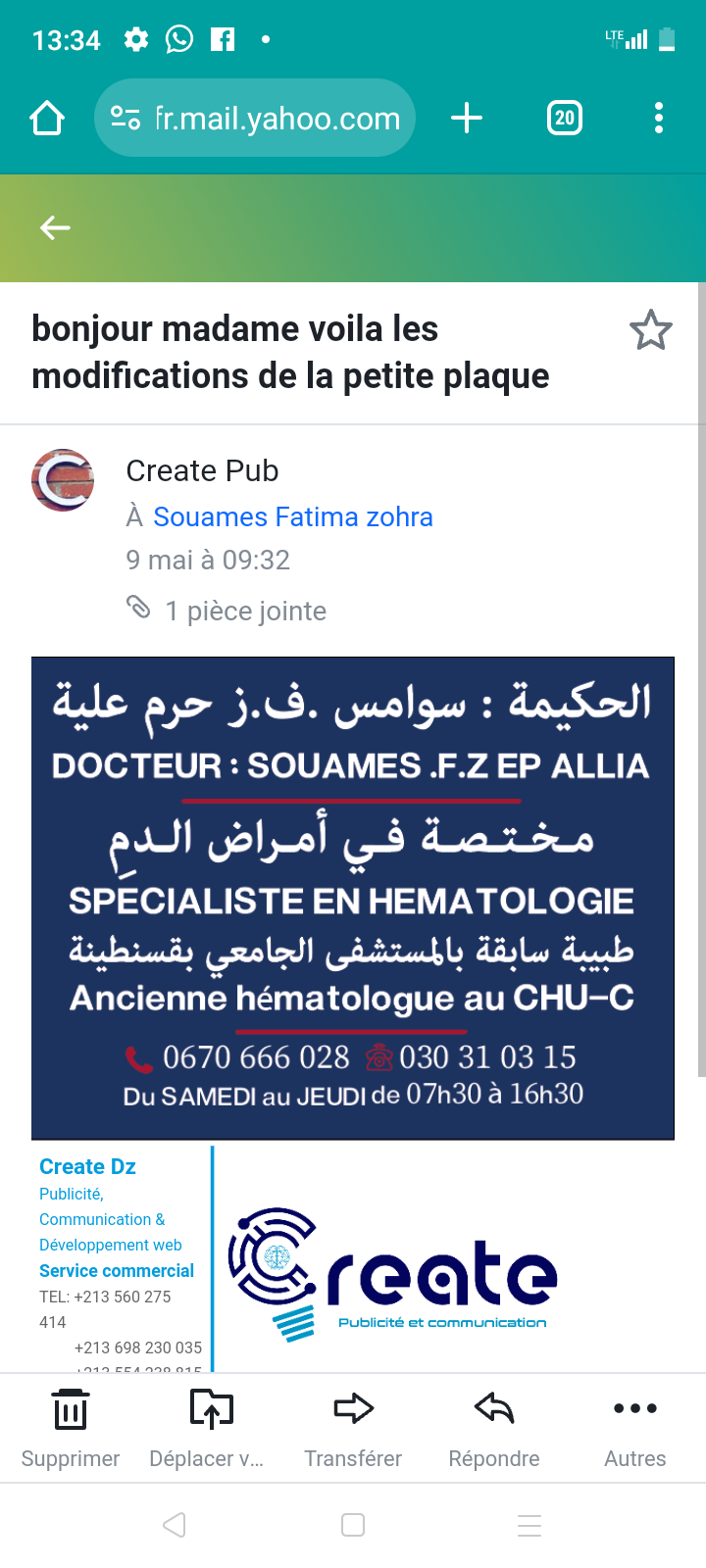The height and width of the screenshot is (1568, 706).
Task: Reply with Répondre
Action: (x=494, y=1429)
